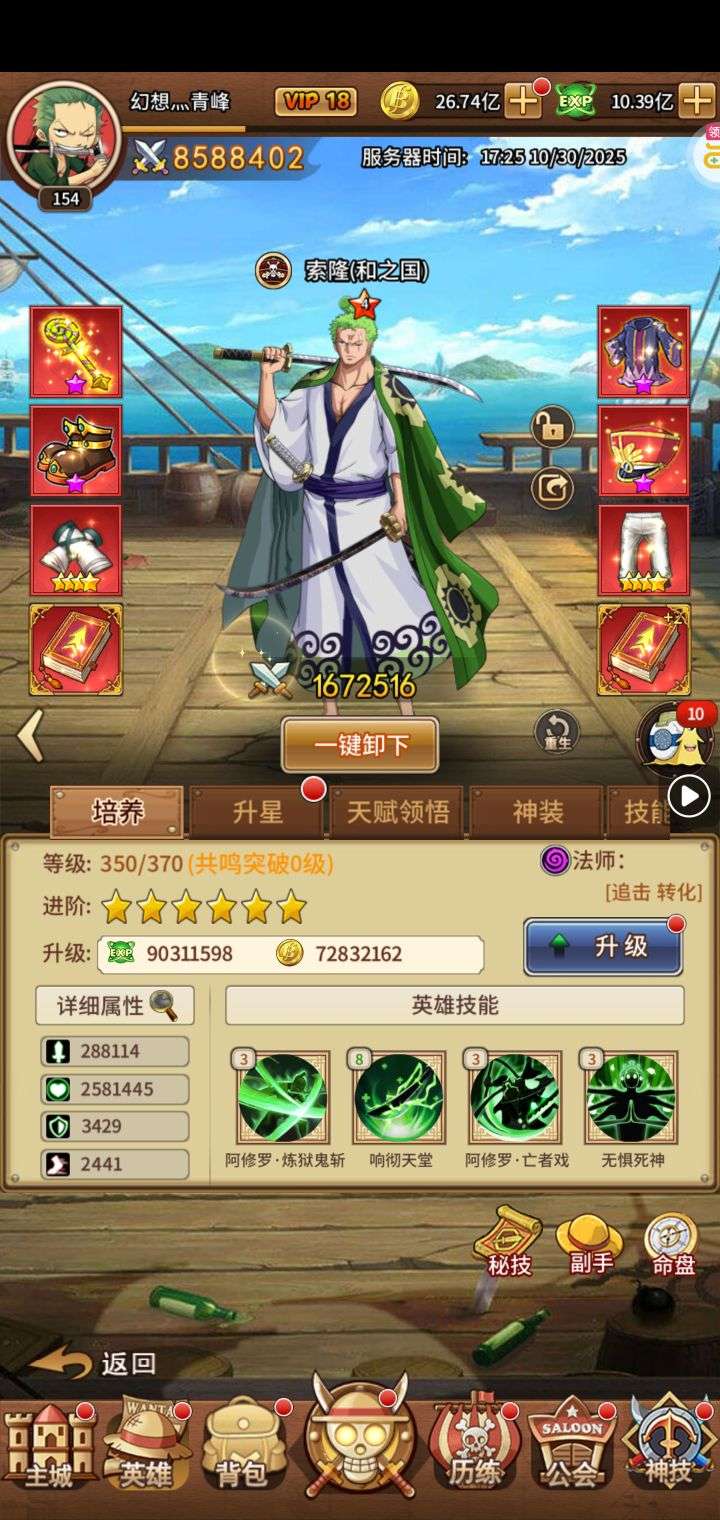
Task: View the 无惧死神 skill
Action: point(632,1097)
